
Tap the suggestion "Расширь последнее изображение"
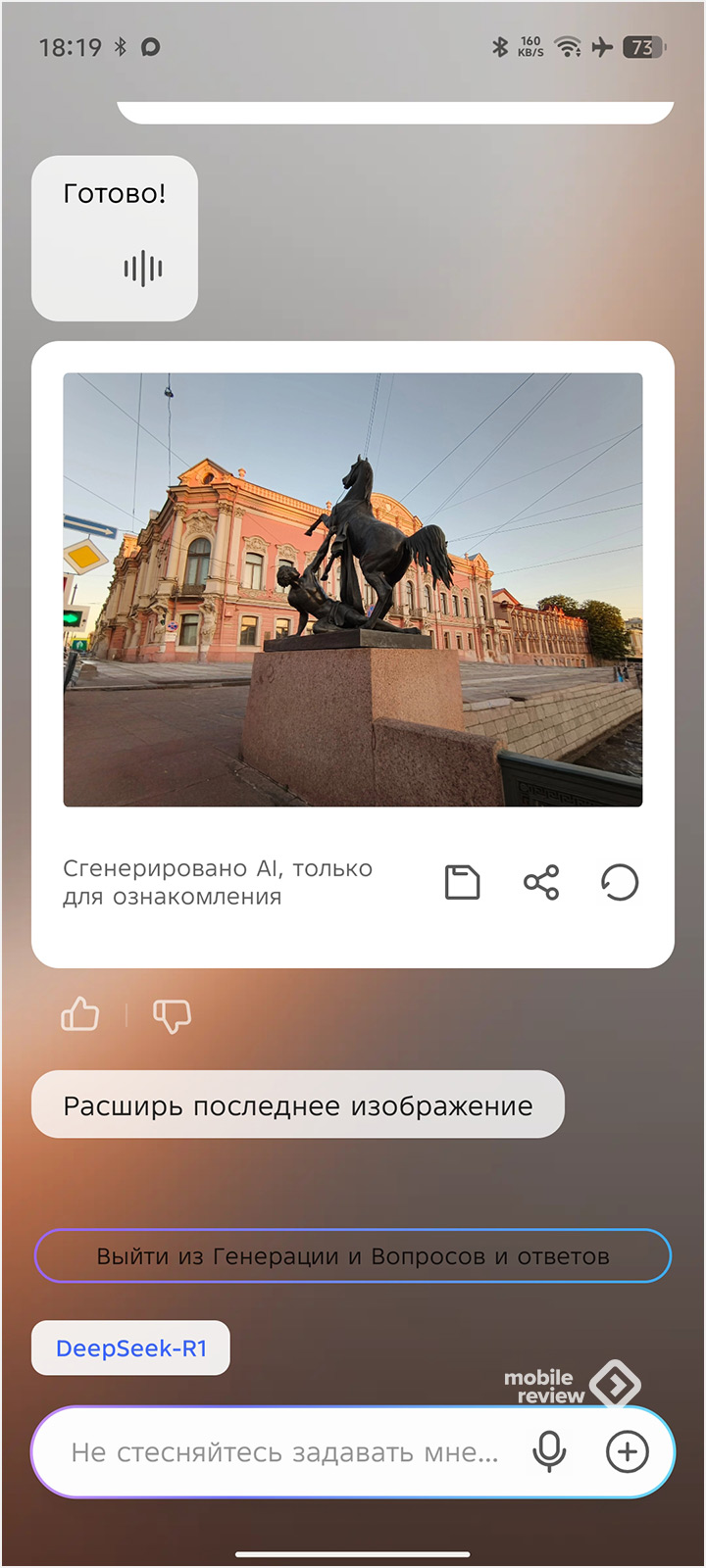point(298,1105)
